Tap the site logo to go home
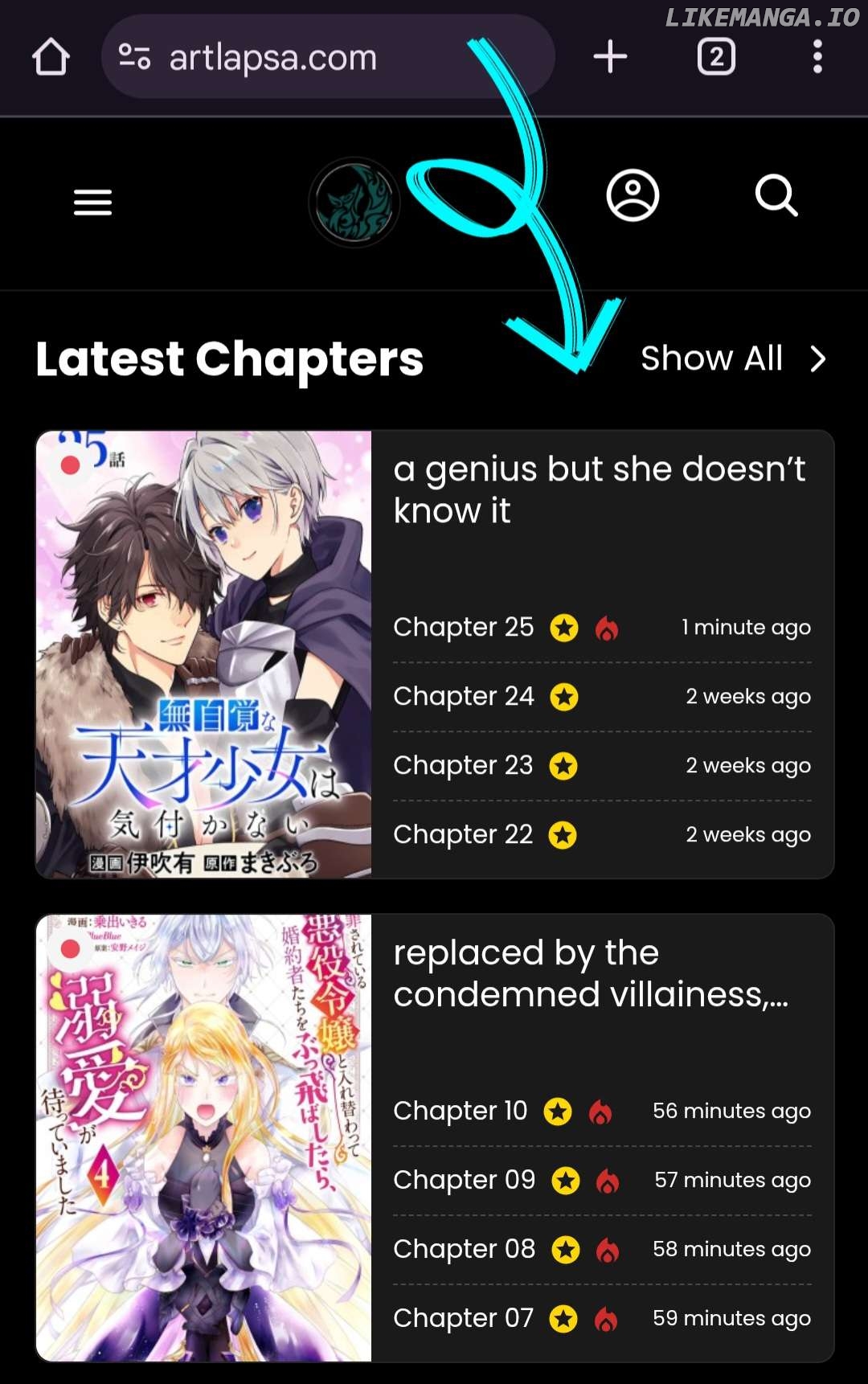This screenshot has height=1384, width=868. (x=354, y=202)
